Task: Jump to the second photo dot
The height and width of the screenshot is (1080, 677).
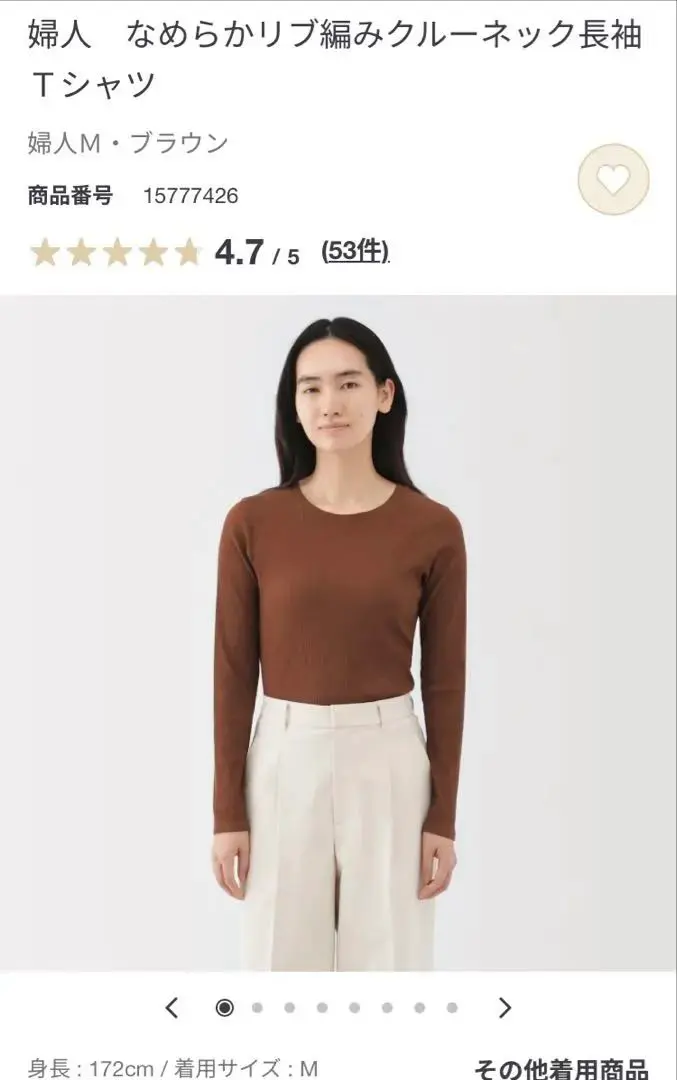Action: [x=257, y=1008]
